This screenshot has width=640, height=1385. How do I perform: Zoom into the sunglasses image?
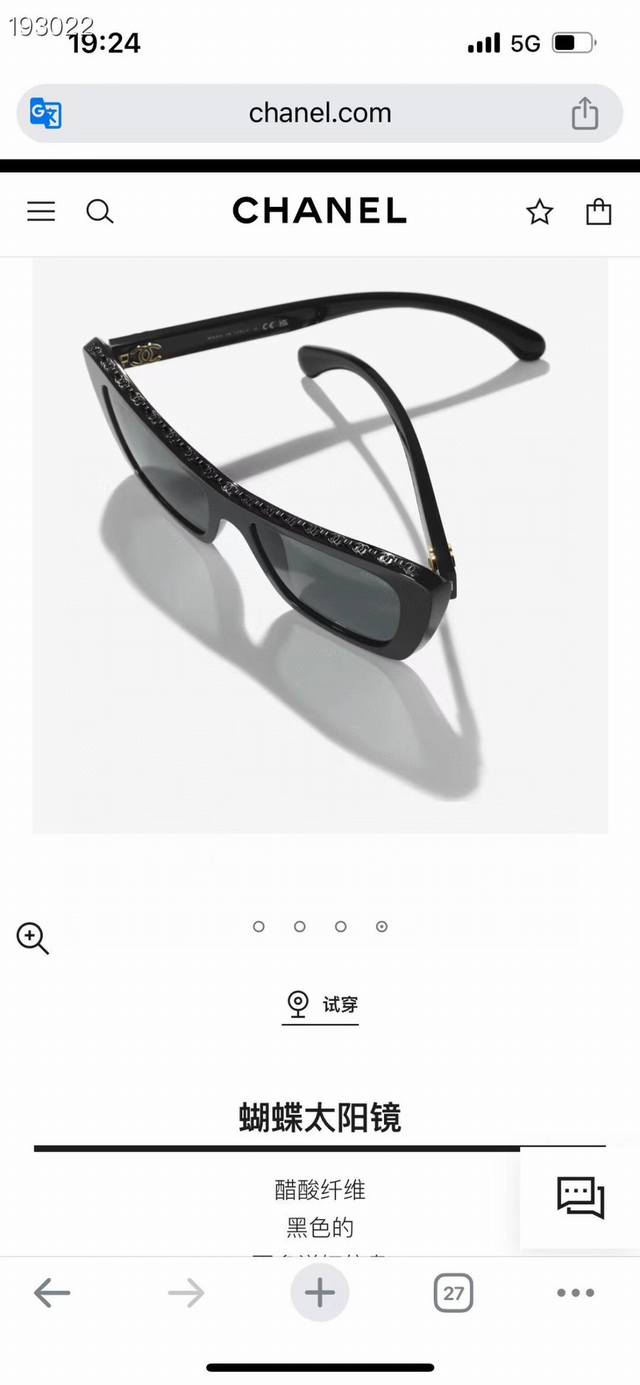tap(33, 938)
